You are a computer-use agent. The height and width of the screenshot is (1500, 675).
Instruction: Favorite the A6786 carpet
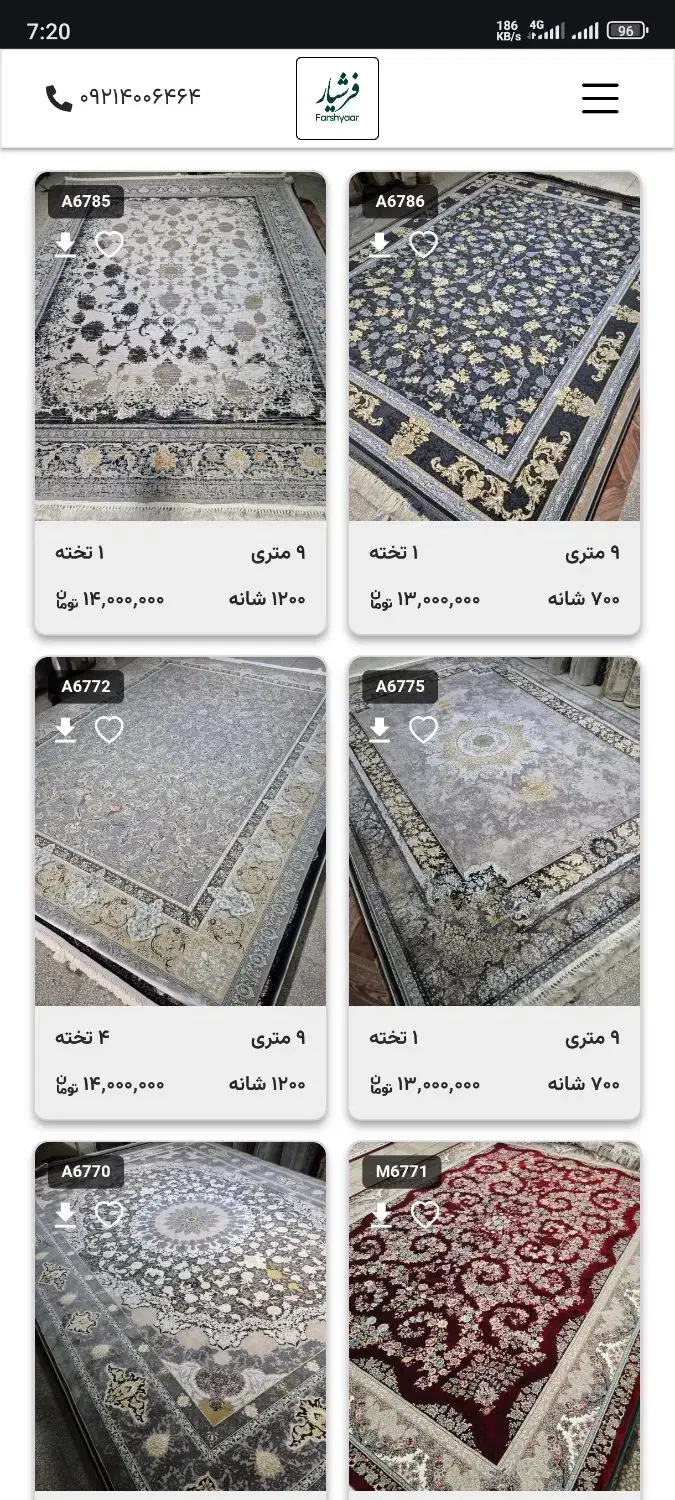424,244
